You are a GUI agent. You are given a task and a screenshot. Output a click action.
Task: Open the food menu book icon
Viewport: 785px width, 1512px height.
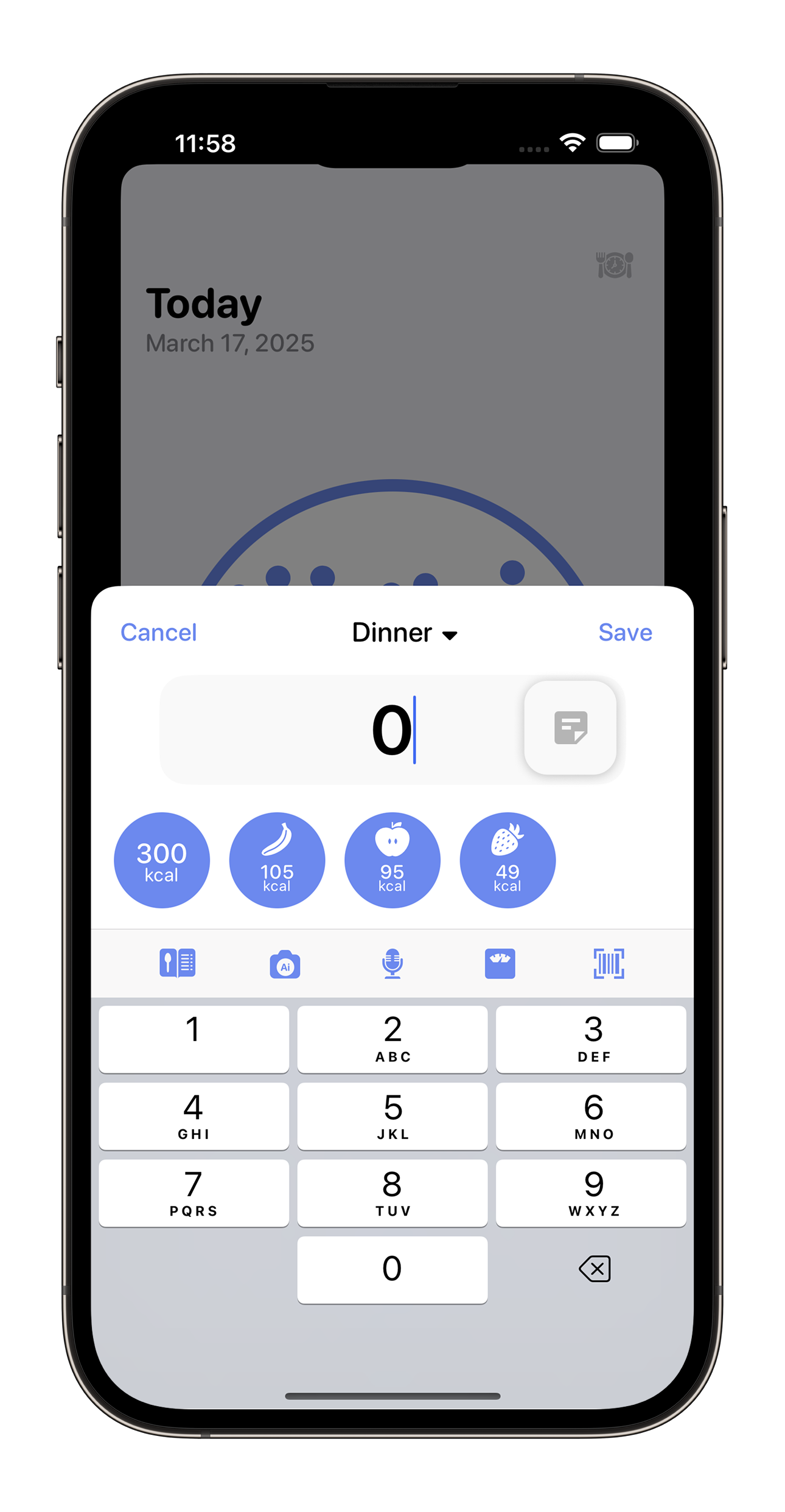(177, 963)
